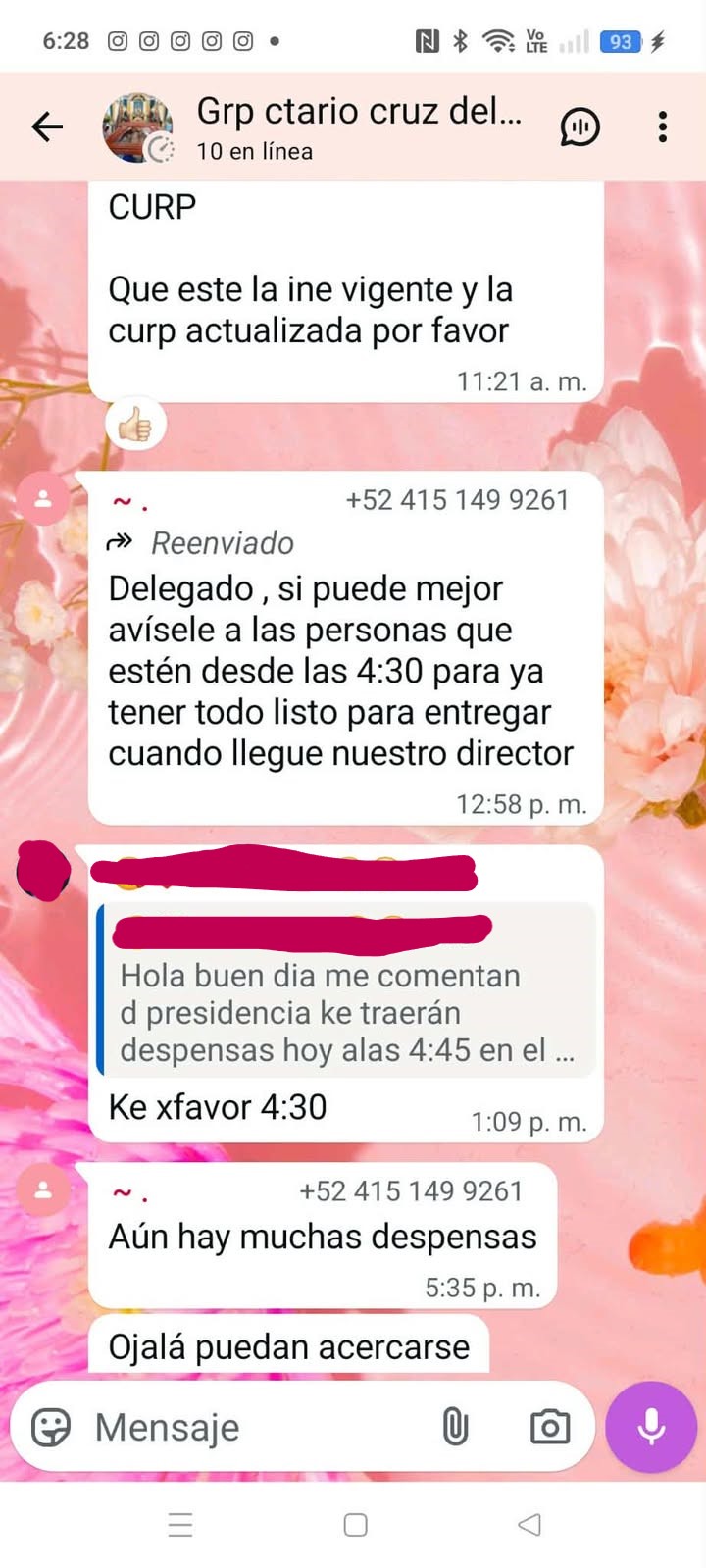
Task: Open the camera from the message bar
Action: (549, 1427)
